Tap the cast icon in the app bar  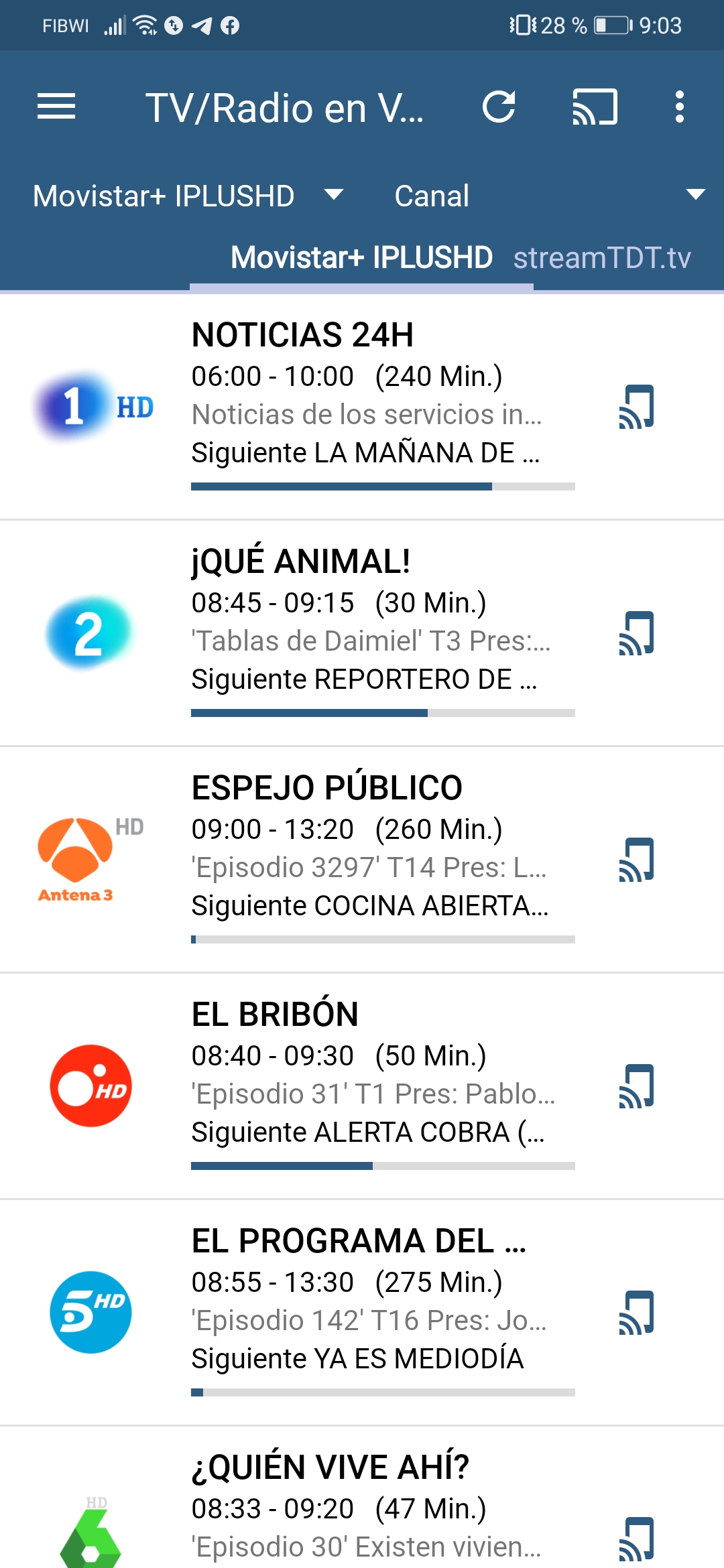pyautogui.click(x=595, y=107)
